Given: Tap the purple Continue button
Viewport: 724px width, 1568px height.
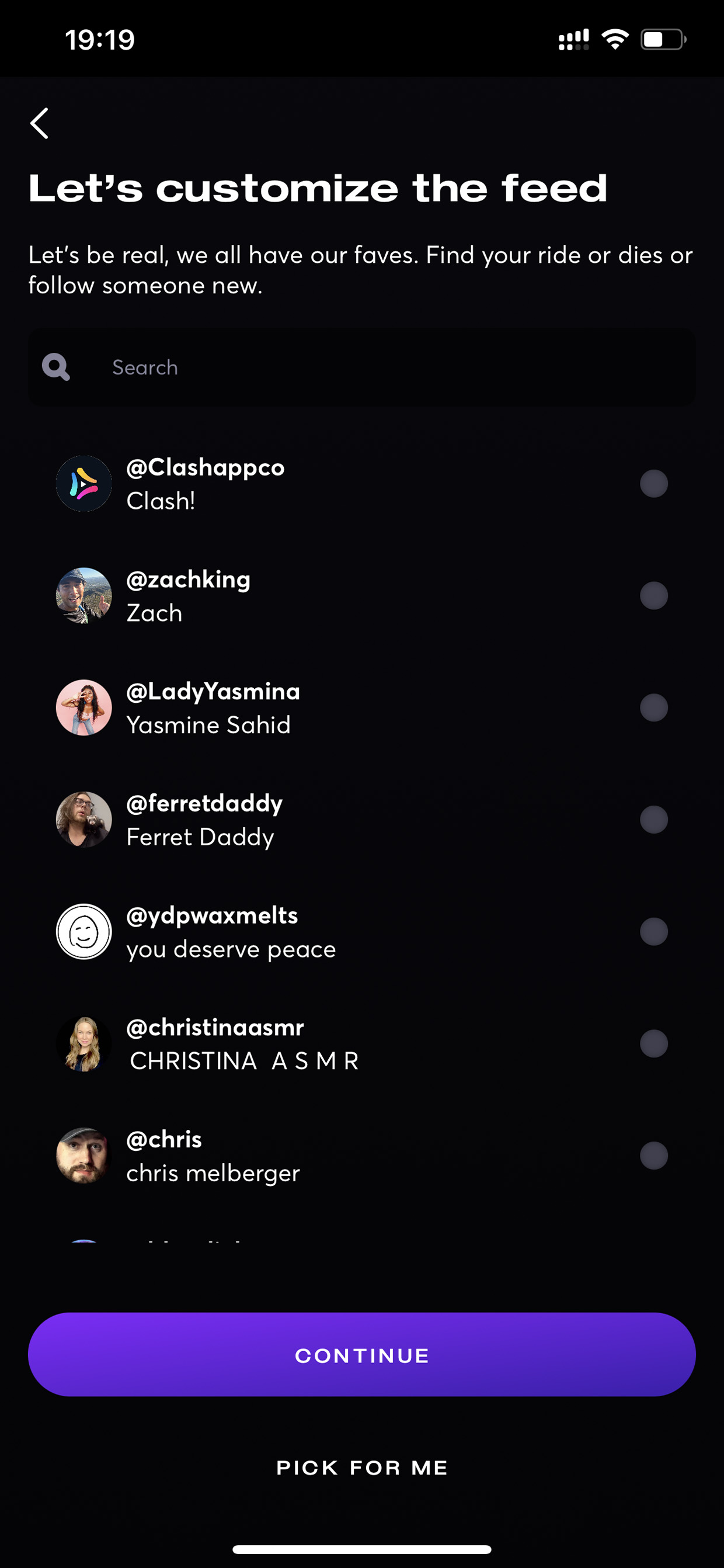Looking at the screenshot, I should coord(361,1354).
